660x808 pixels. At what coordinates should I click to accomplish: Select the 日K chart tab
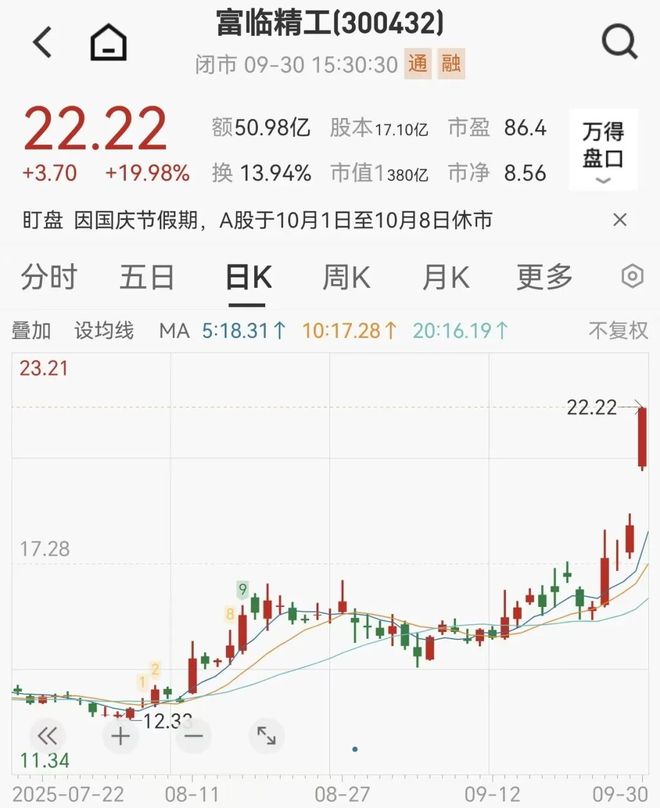[247, 277]
